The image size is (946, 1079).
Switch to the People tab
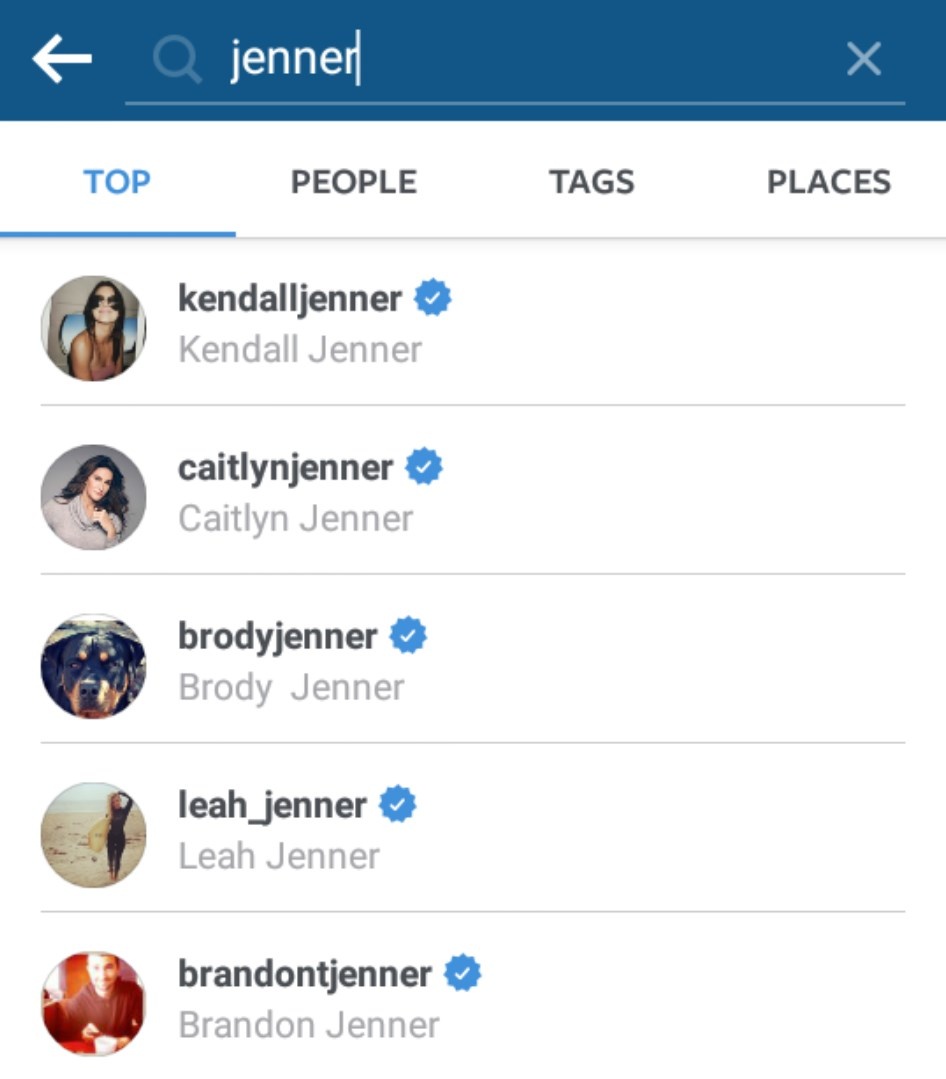pyautogui.click(x=353, y=182)
